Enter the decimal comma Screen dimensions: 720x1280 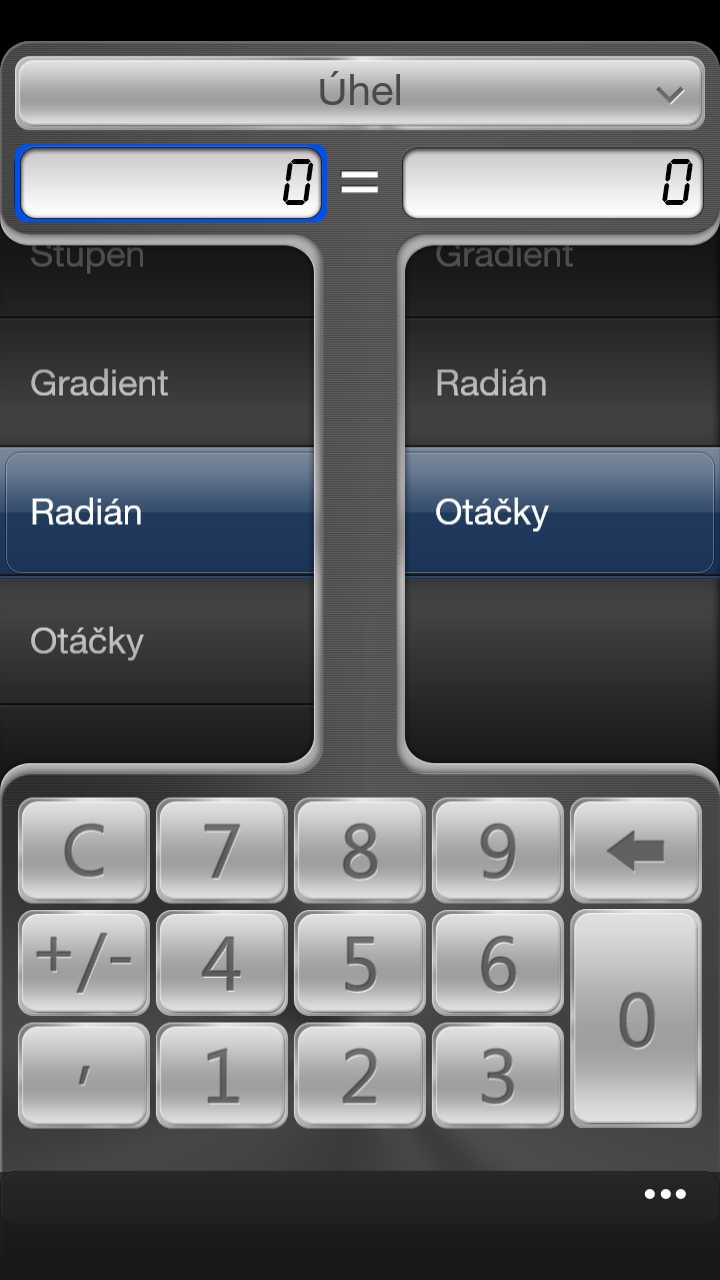(84, 1075)
